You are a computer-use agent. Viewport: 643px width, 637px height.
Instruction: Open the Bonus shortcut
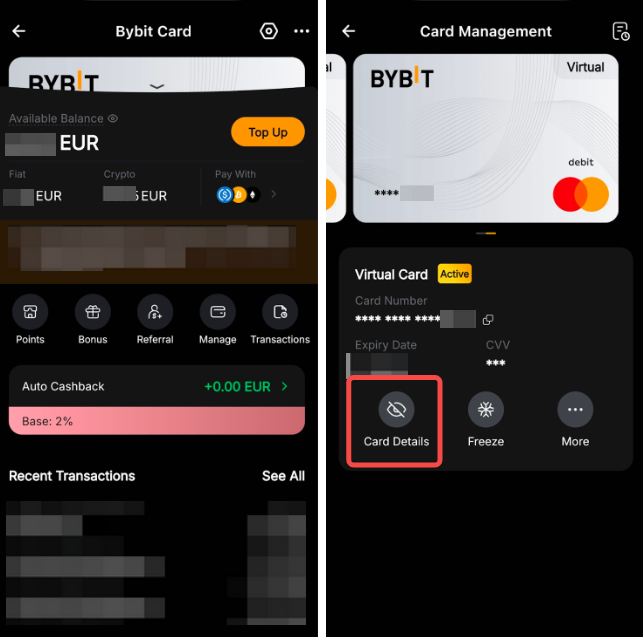pyautogui.click(x=92, y=312)
